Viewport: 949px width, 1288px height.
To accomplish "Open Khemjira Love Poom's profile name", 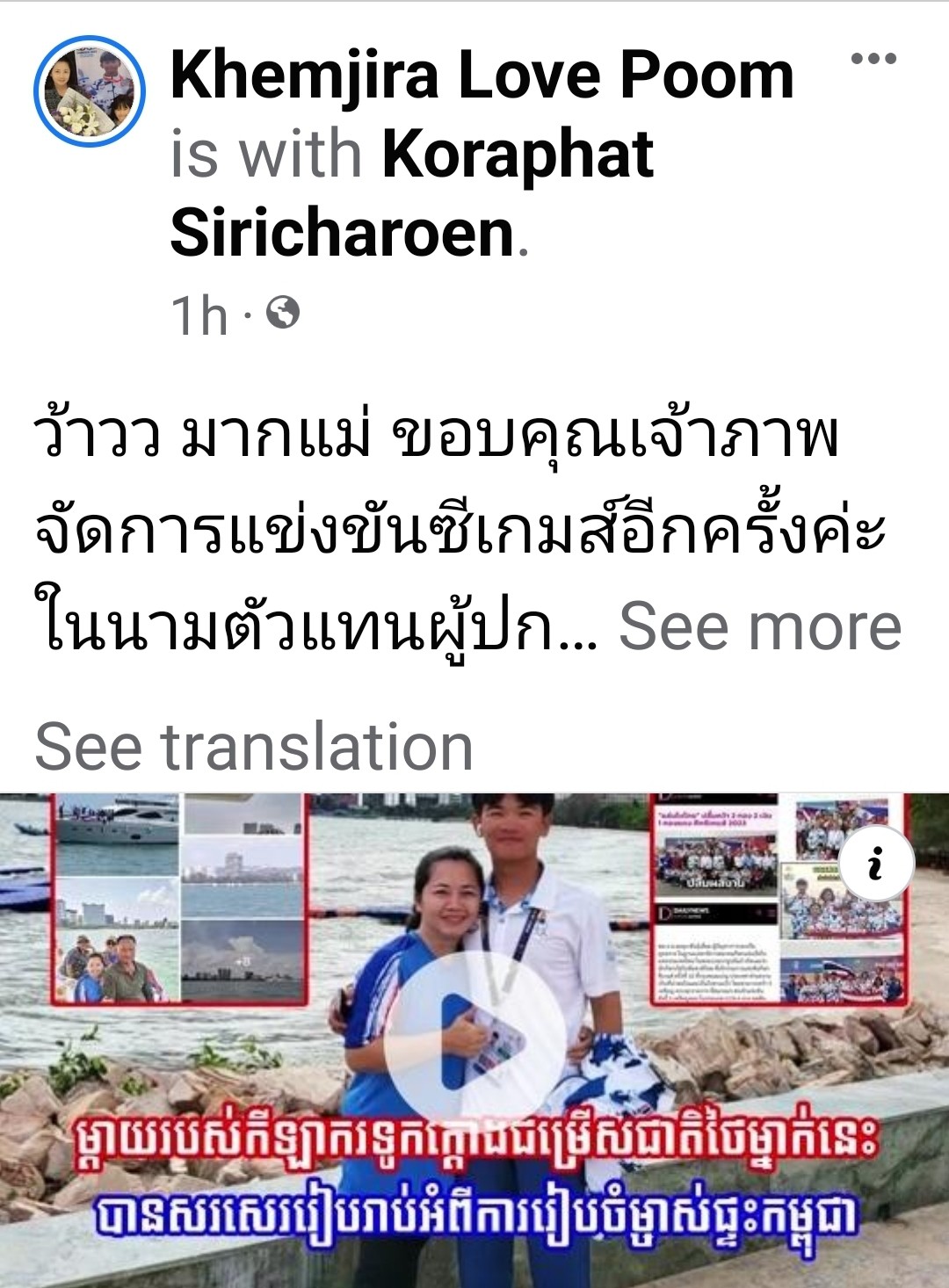I will click(x=482, y=75).
